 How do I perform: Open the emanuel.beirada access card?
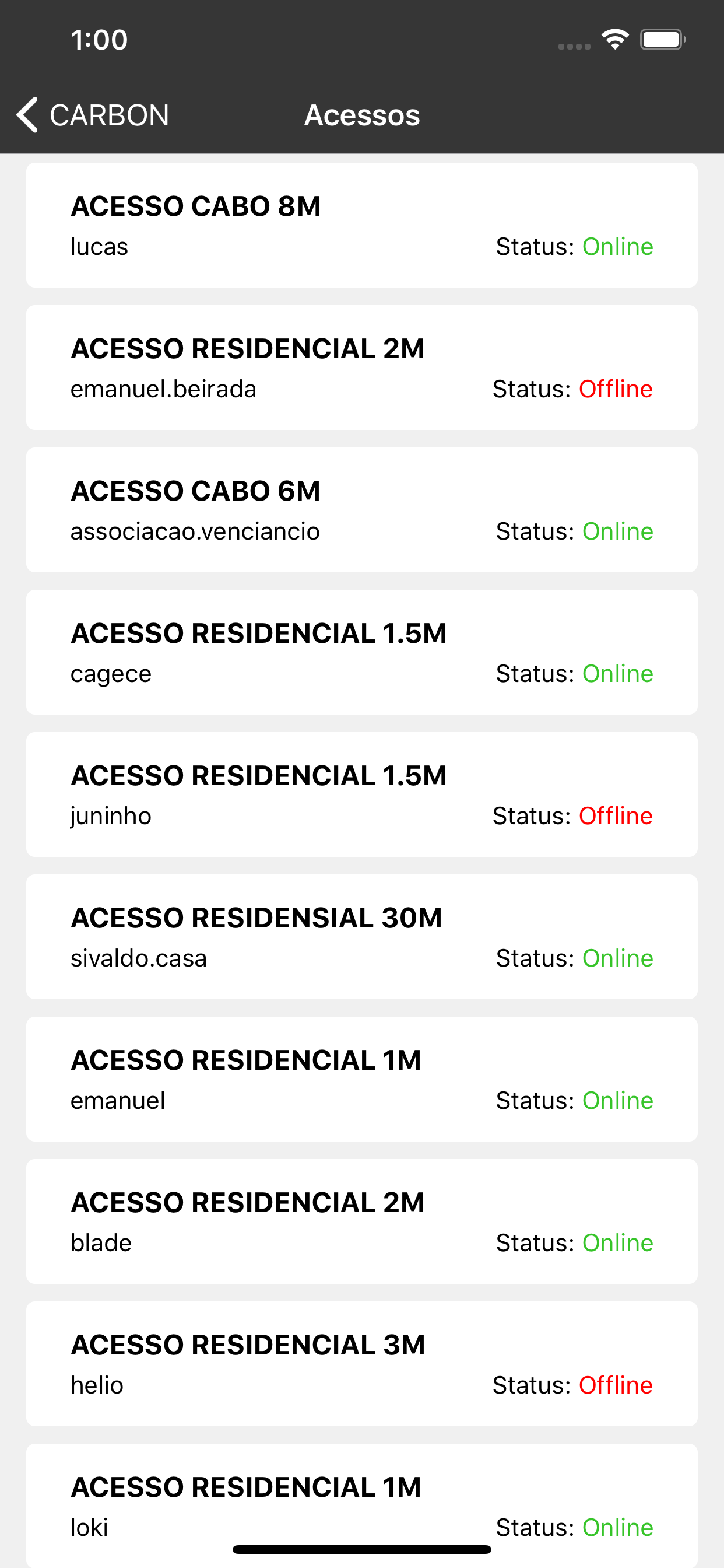tap(362, 367)
